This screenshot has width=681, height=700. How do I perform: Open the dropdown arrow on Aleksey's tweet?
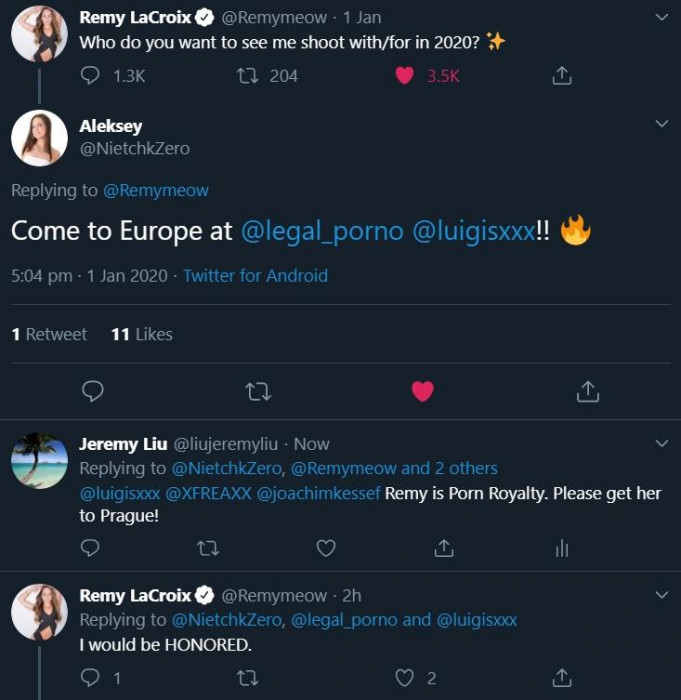tap(661, 123)
